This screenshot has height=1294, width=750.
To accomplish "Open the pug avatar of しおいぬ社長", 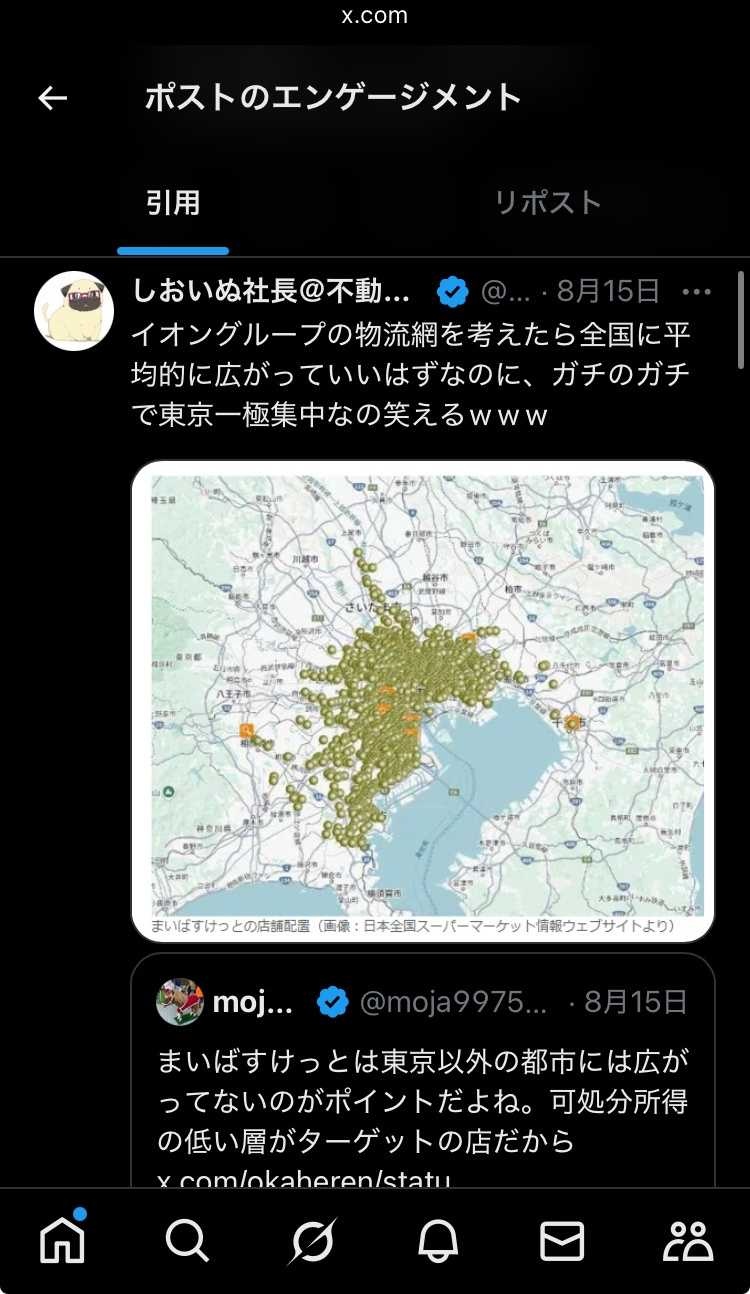I will pos(74,311).
